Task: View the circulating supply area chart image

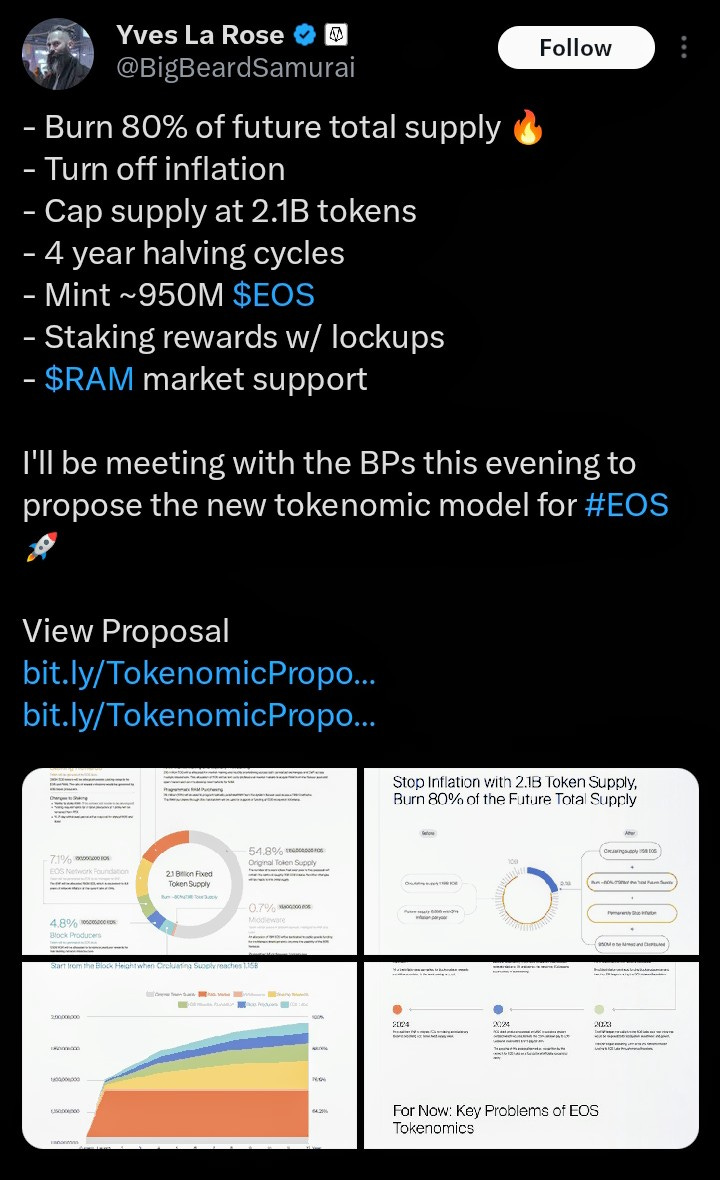Action: 190,1054
